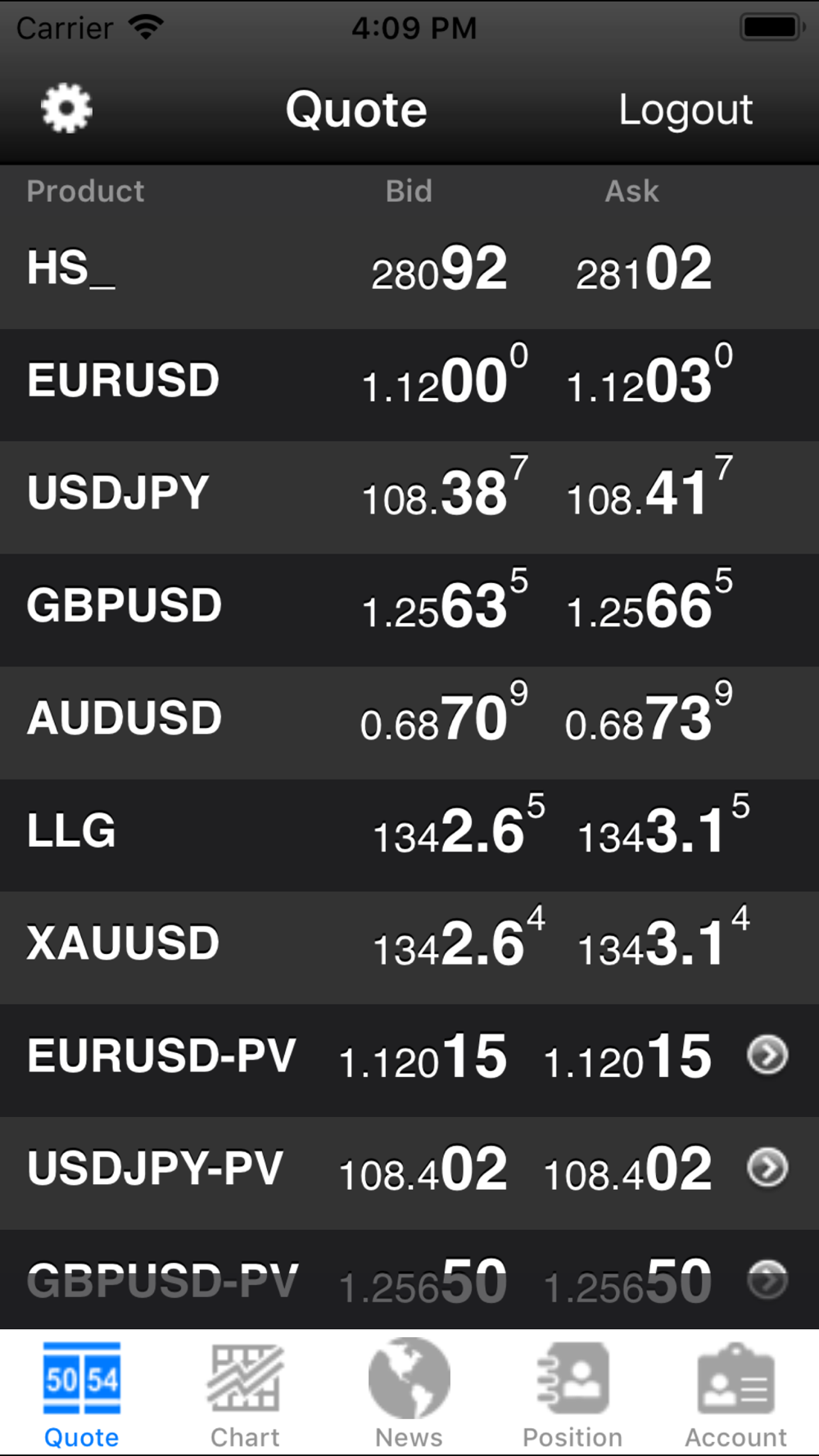The width and height of the screenshot is (819, 1456).
Task: Tap the Logout button
Action: pyautogui.click(x=686, y=111)
